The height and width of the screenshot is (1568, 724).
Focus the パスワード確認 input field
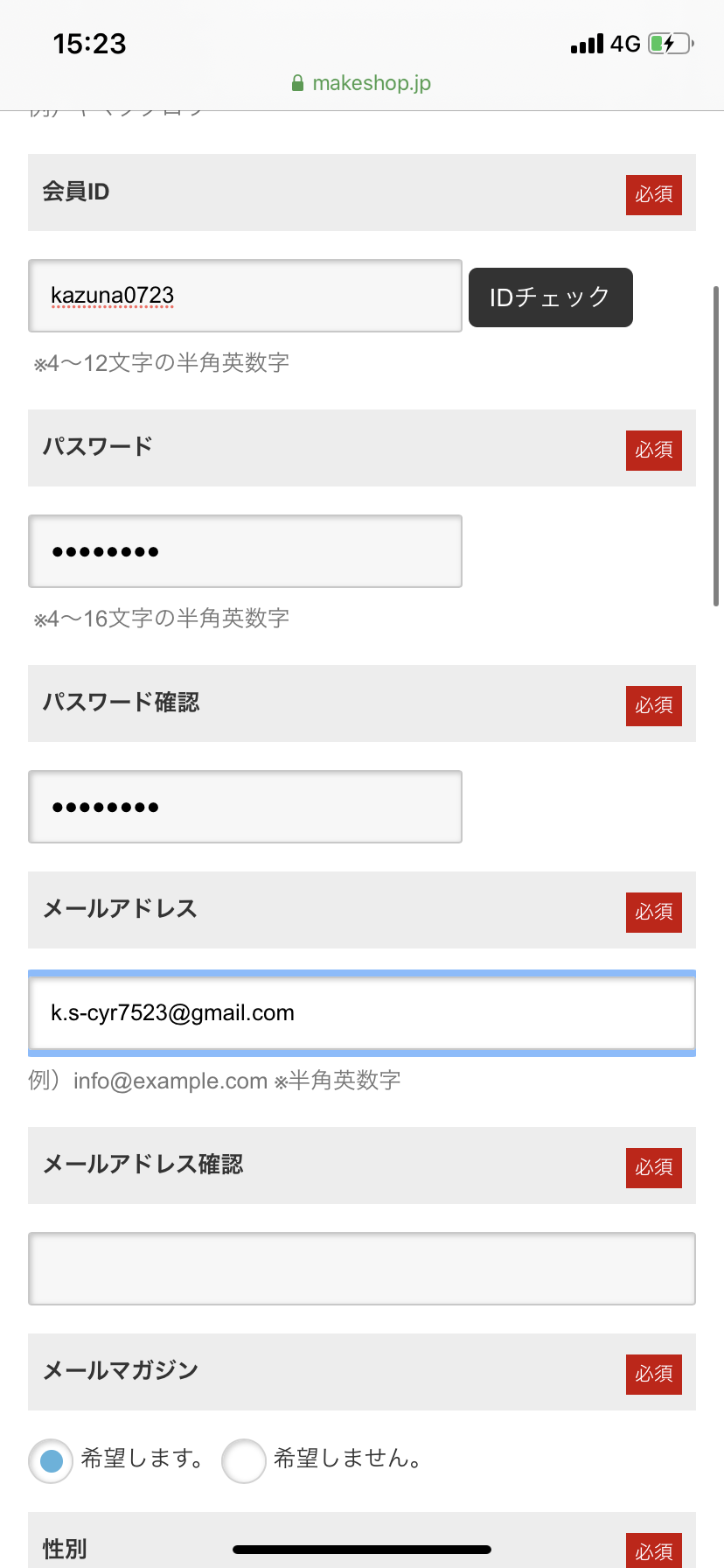245,807
